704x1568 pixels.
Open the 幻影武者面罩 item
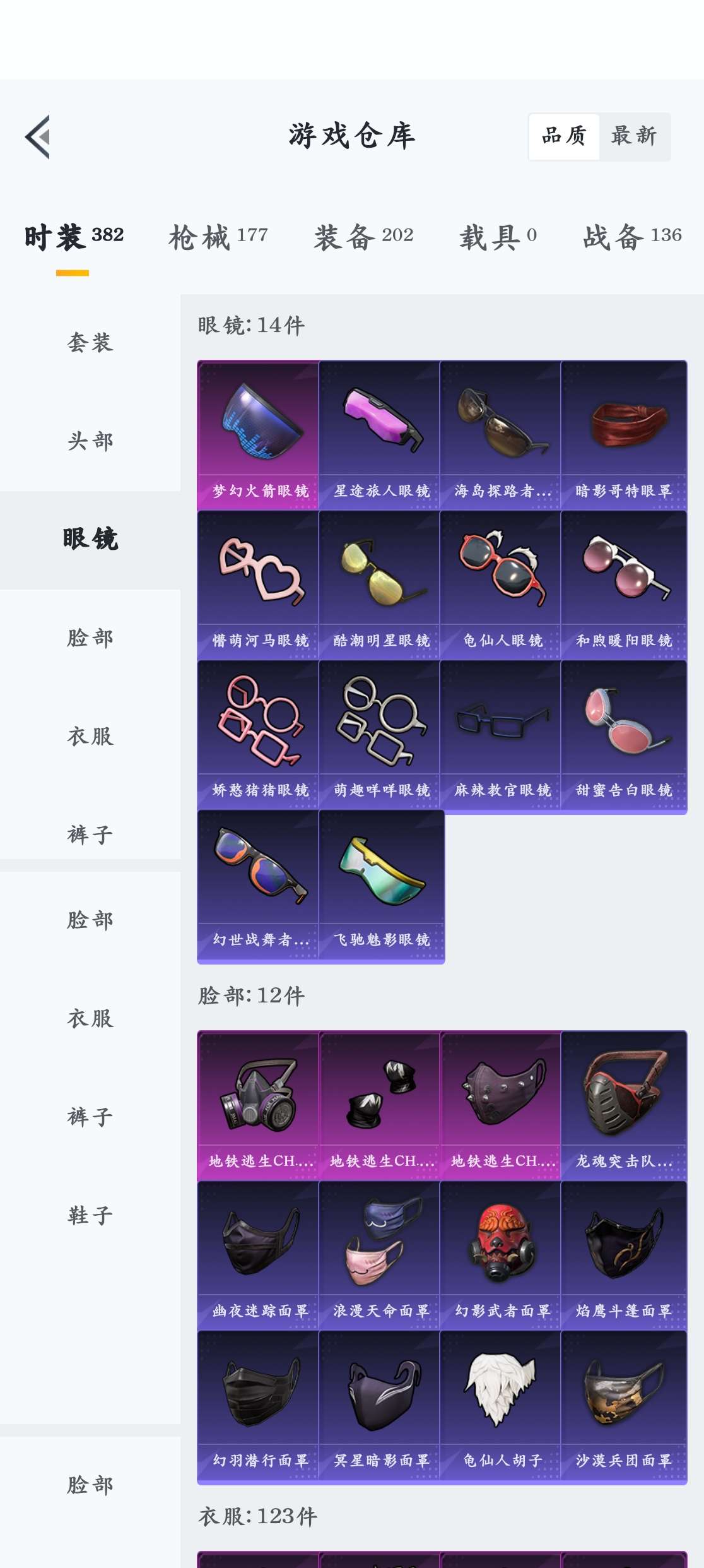(501, 1256)
